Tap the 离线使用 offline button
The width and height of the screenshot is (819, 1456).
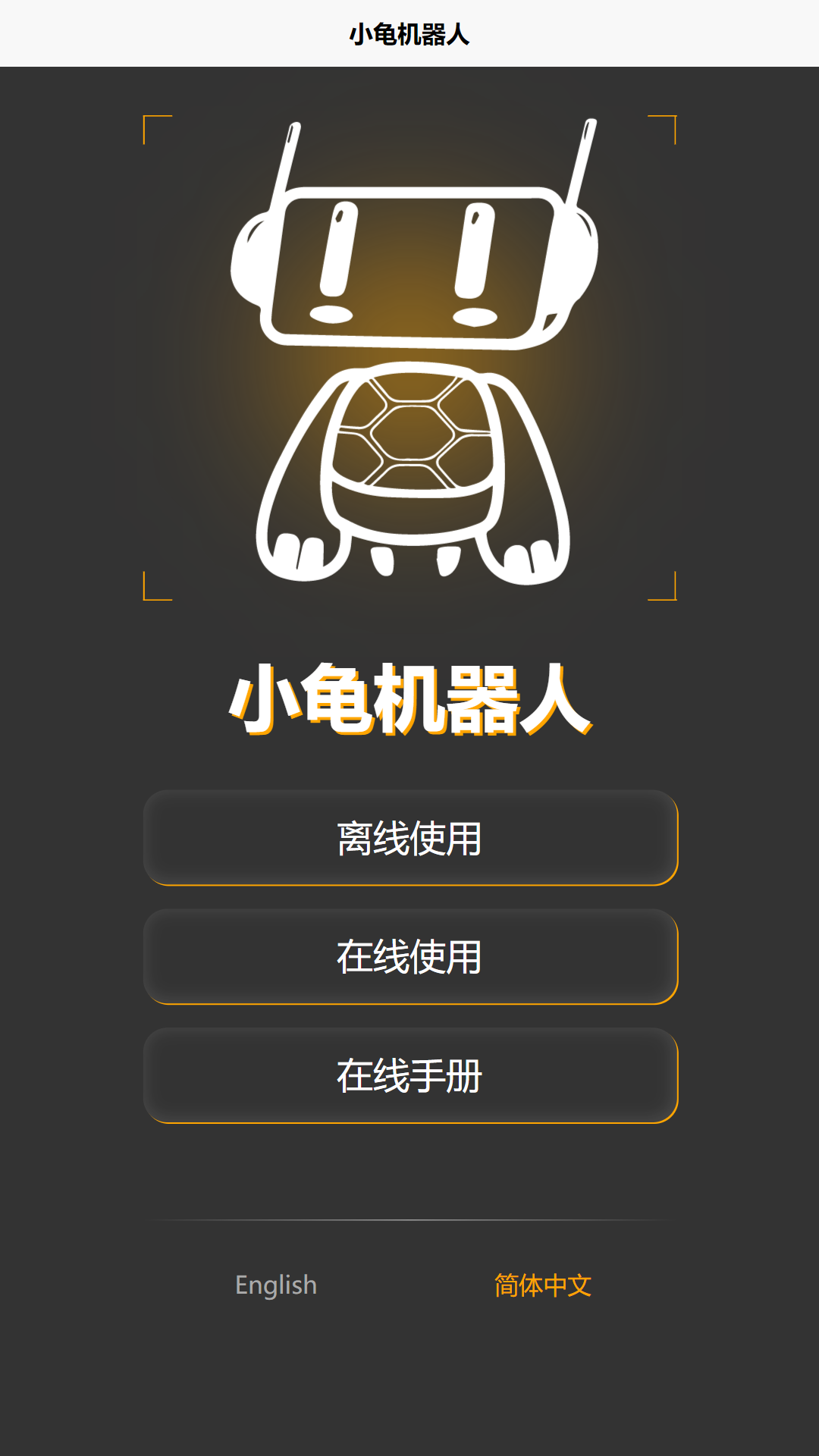click(409, 838)
